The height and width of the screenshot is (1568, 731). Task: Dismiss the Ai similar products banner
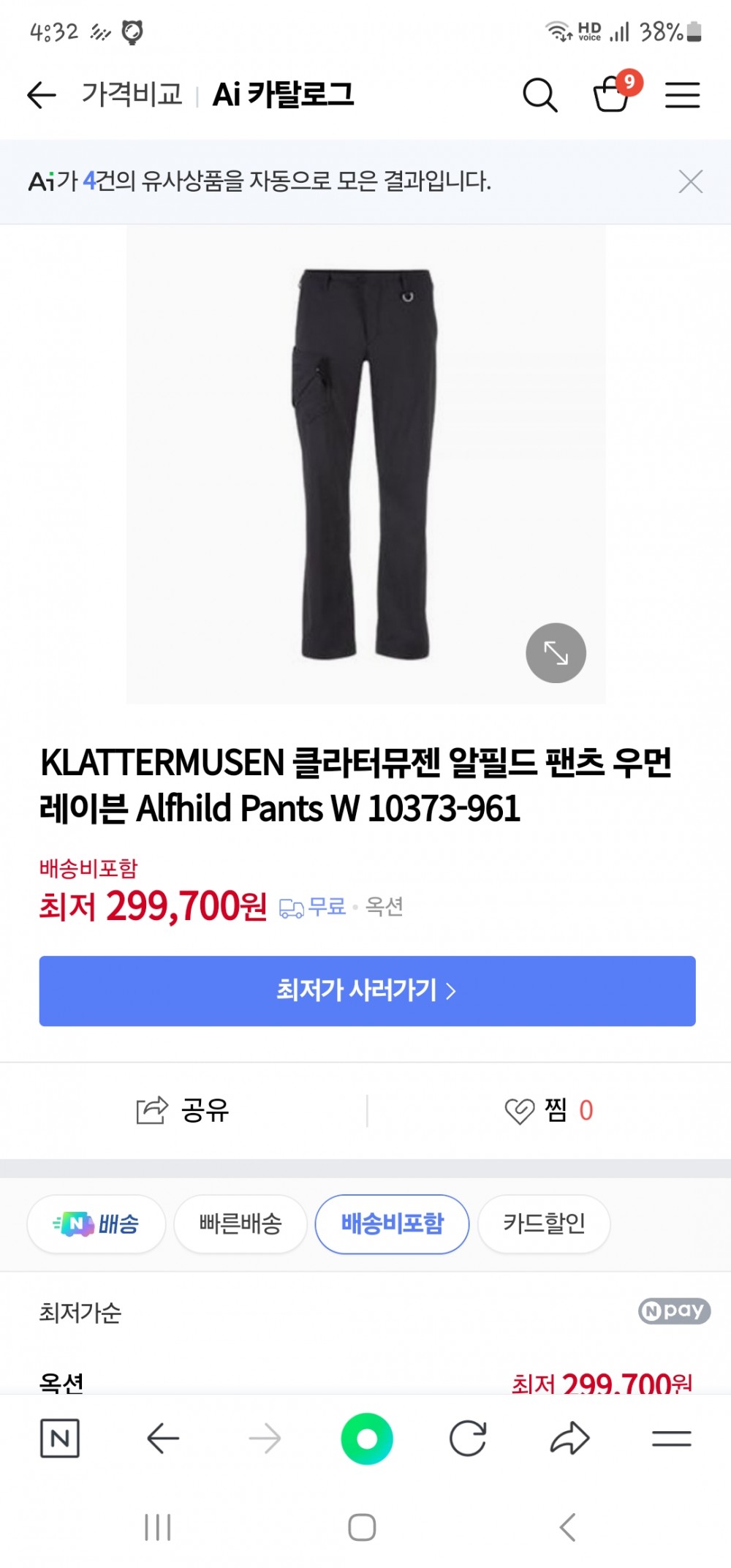tap(690, 181)
